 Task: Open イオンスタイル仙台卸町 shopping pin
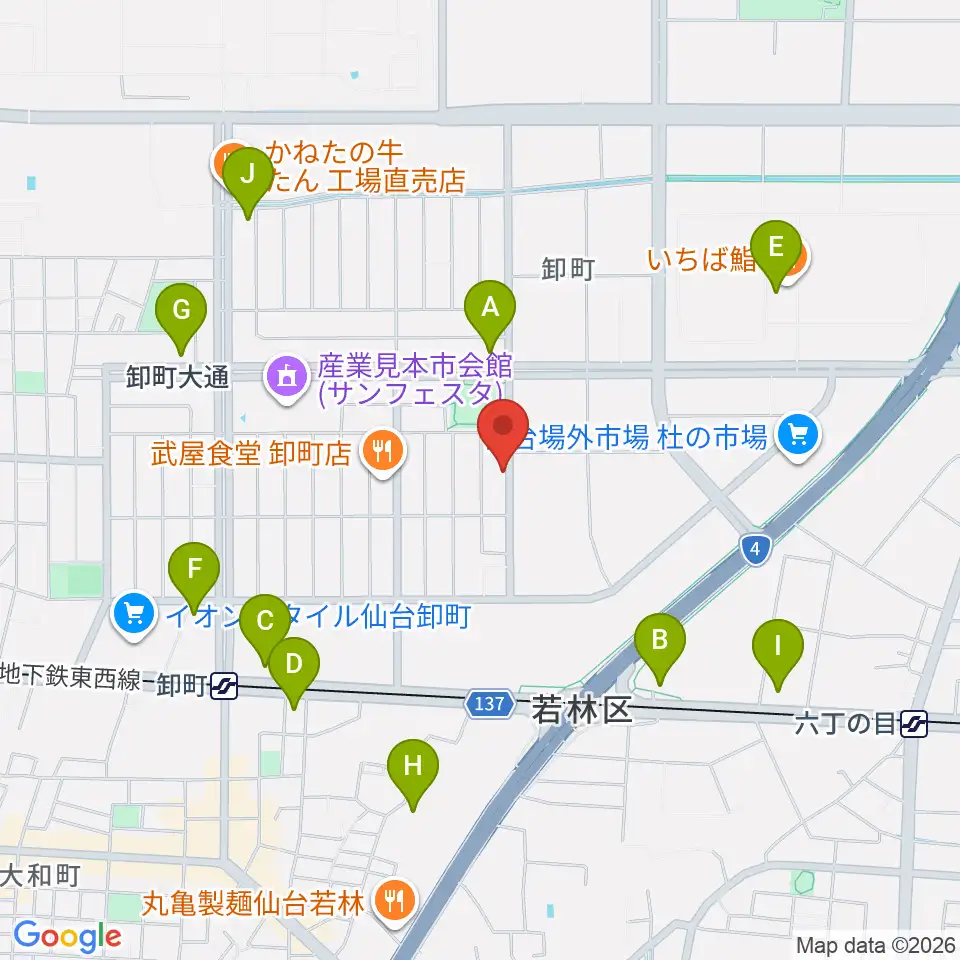[x=134, y=615]
